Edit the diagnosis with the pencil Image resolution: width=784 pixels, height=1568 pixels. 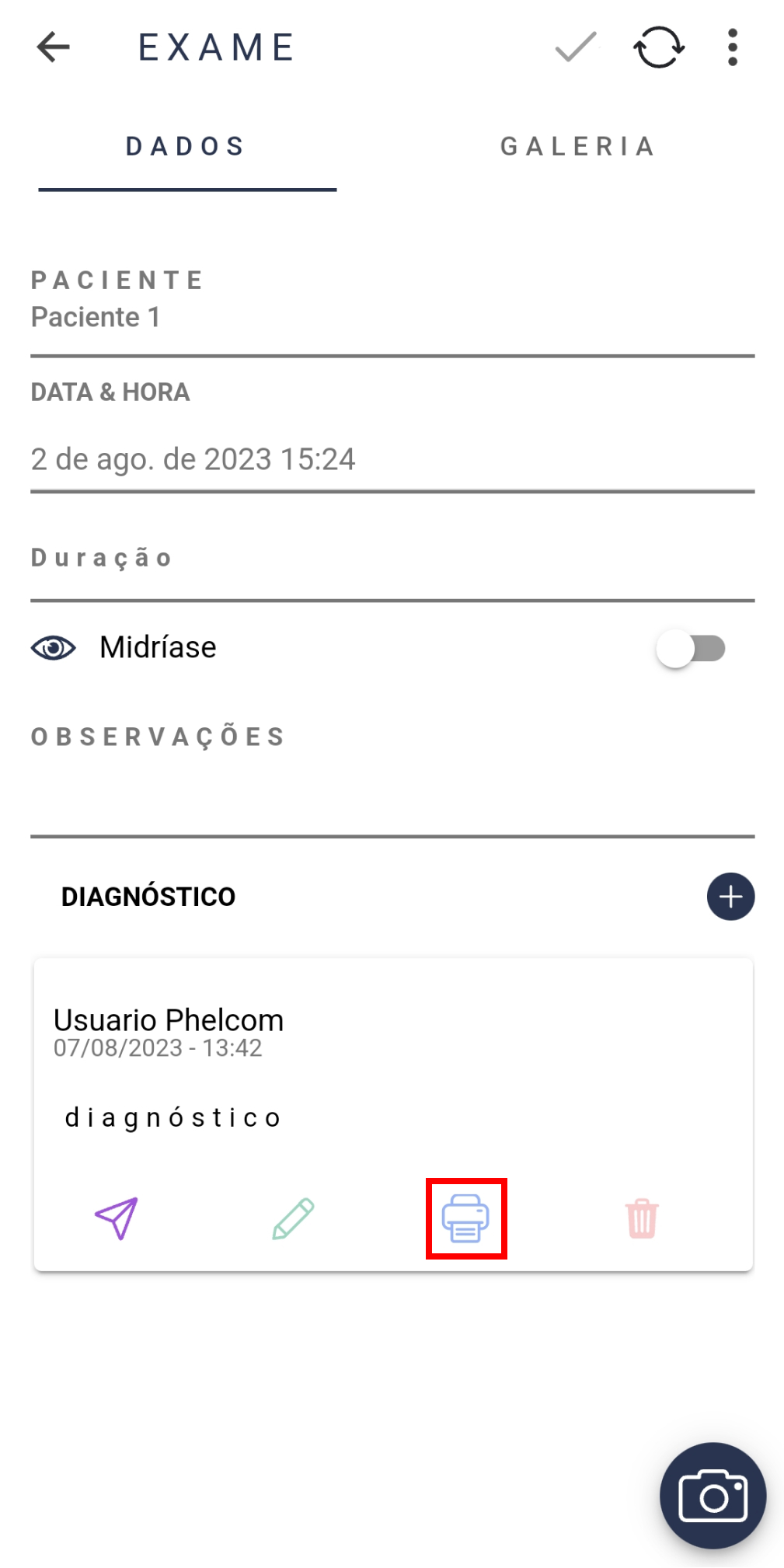pos(293,1218)
